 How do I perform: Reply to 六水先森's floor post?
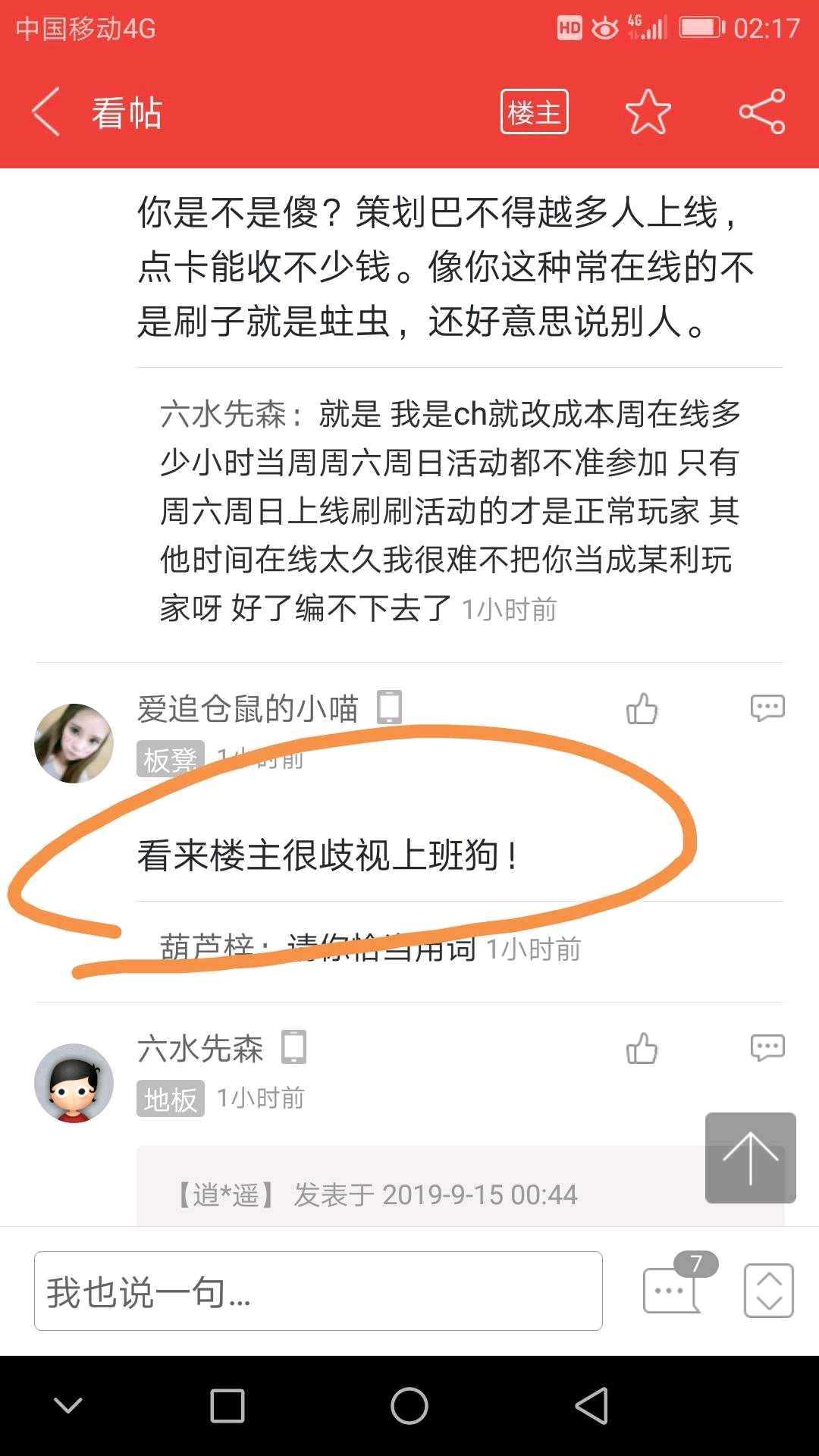(767, 1047)
